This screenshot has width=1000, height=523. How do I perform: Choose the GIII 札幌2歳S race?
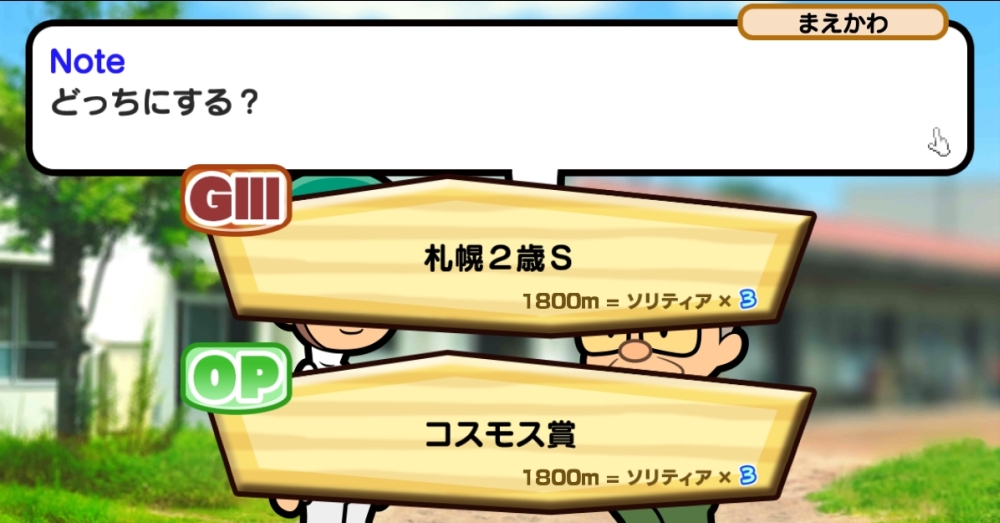(x=500, y=258)
